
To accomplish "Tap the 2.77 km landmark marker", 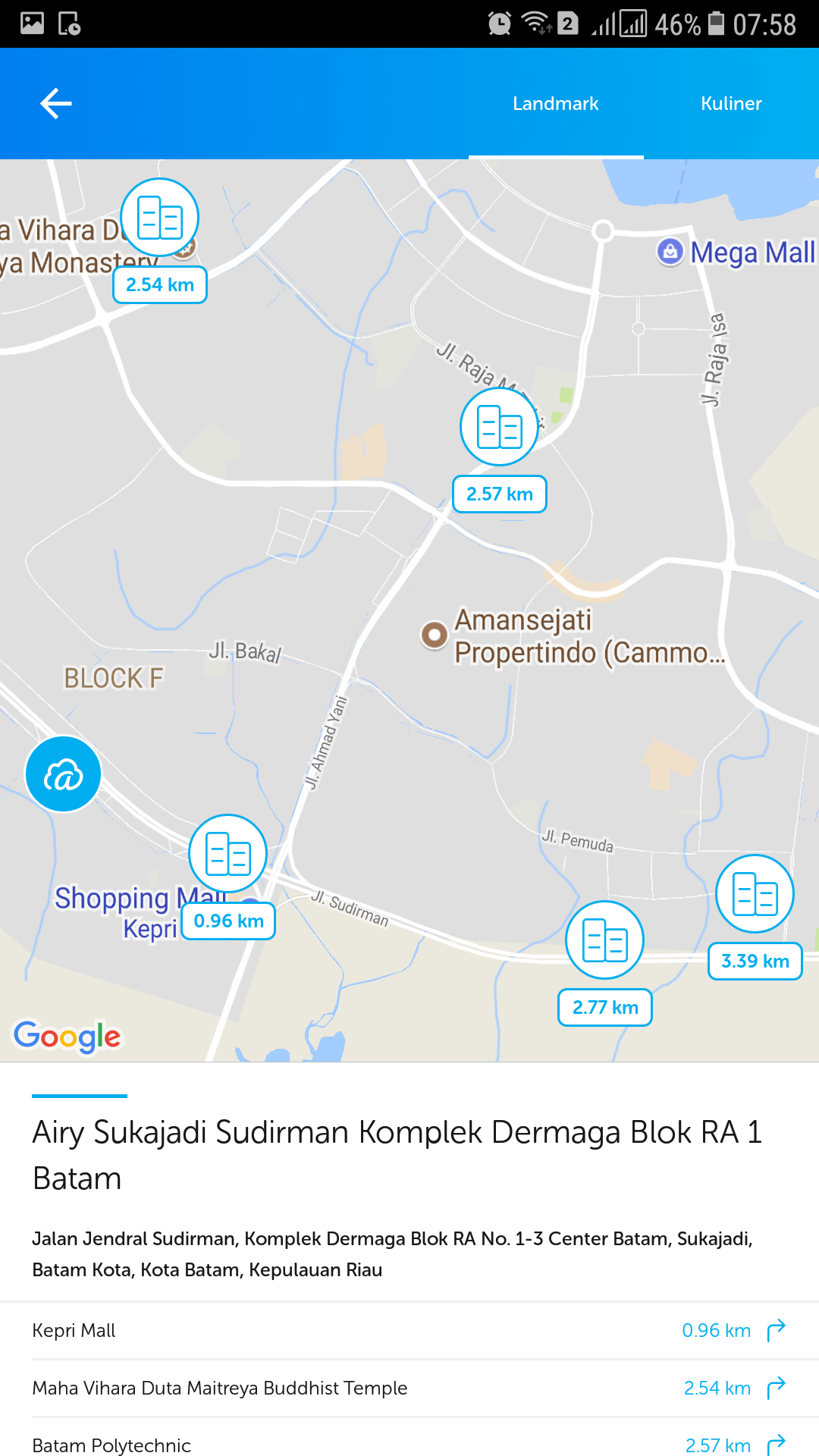I will point(604,940).
